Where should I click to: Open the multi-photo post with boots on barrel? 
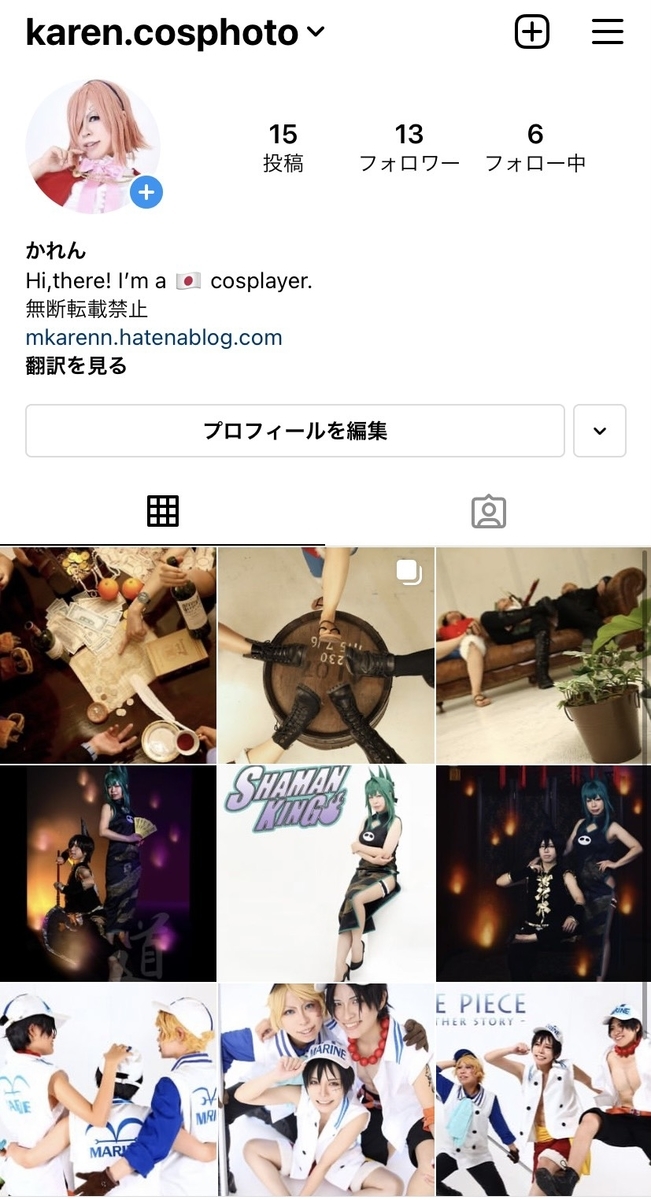(x=326, y=655)
